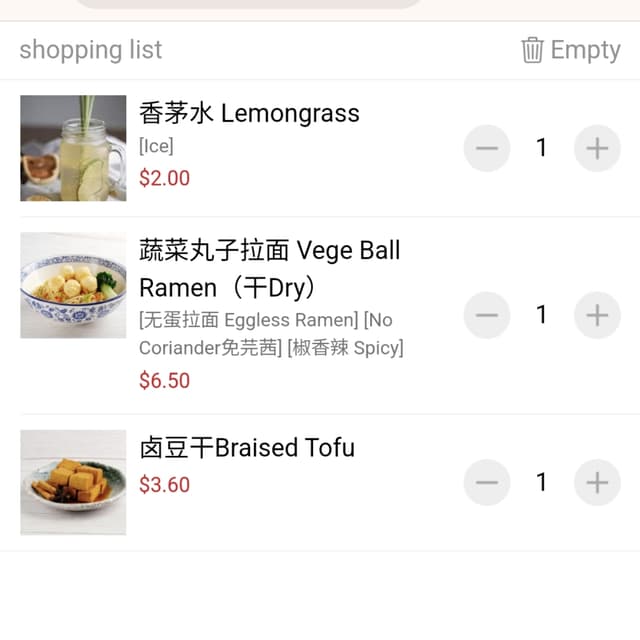Image resolution: width=640 pixels, height=640 pixels.
Task: Empty the shopping list
Action: 571,50
